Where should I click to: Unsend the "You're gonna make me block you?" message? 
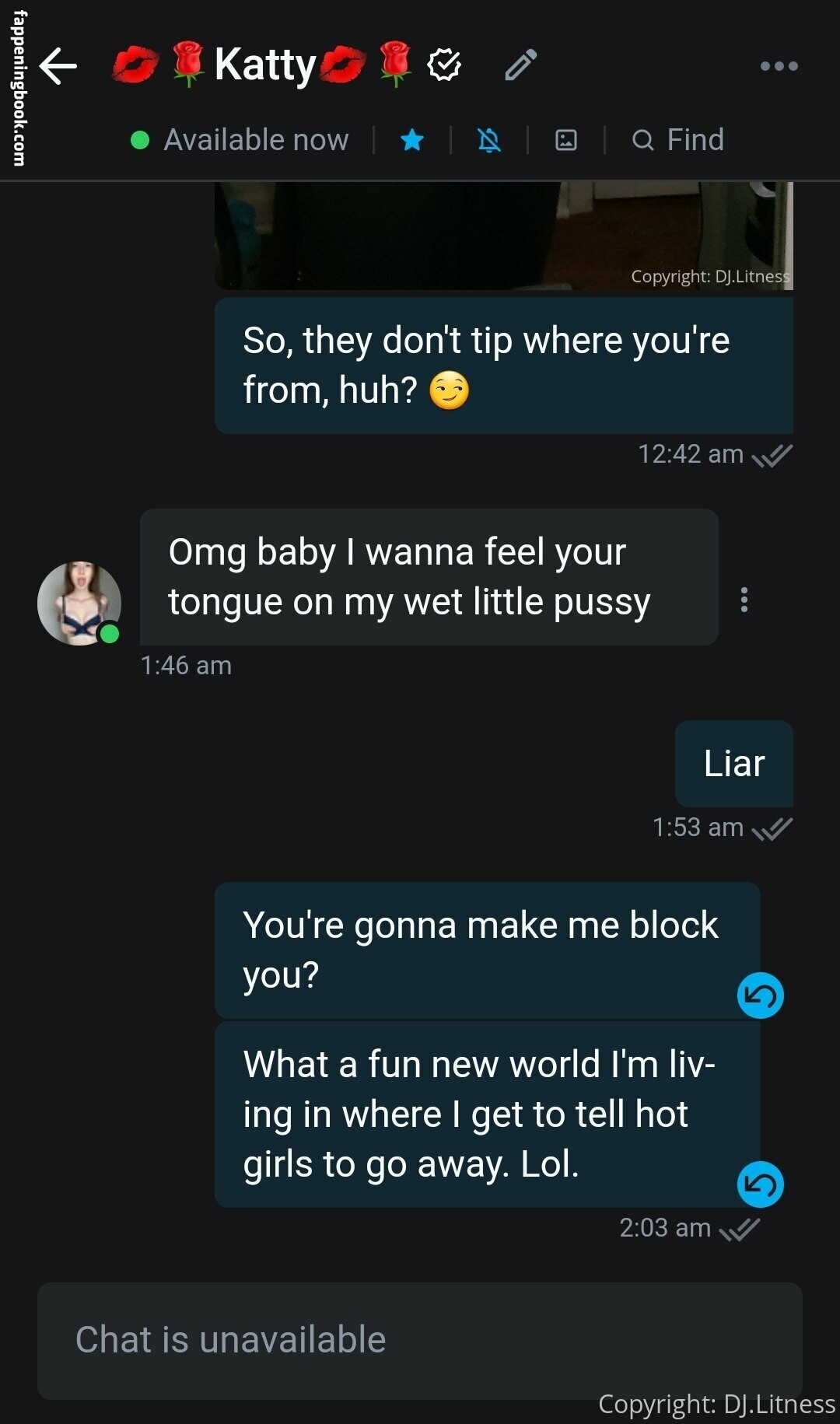pyautogui.click(x=760, y=995)
